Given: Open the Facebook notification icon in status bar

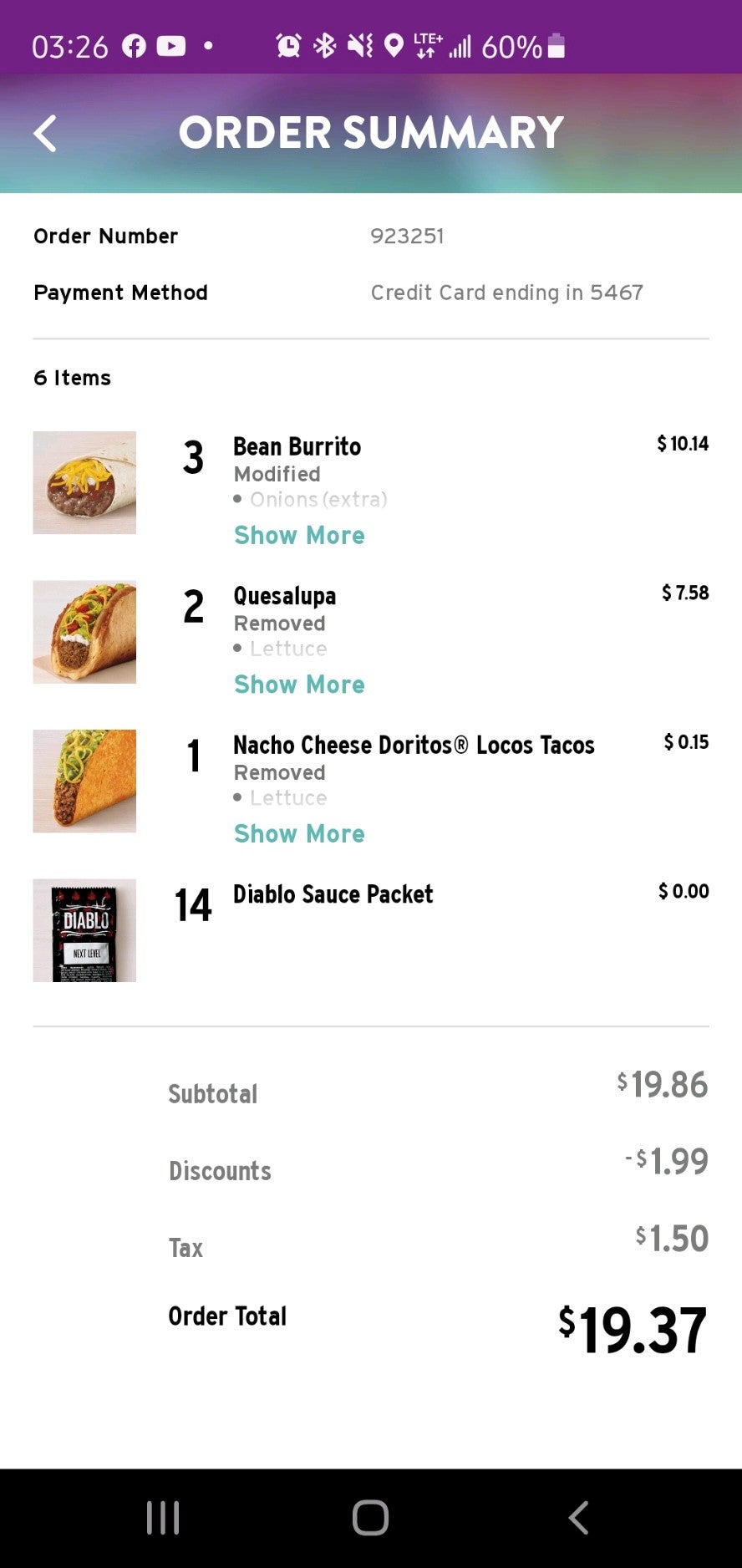Looking at the screenshot, I should click(x=135, y=46).
